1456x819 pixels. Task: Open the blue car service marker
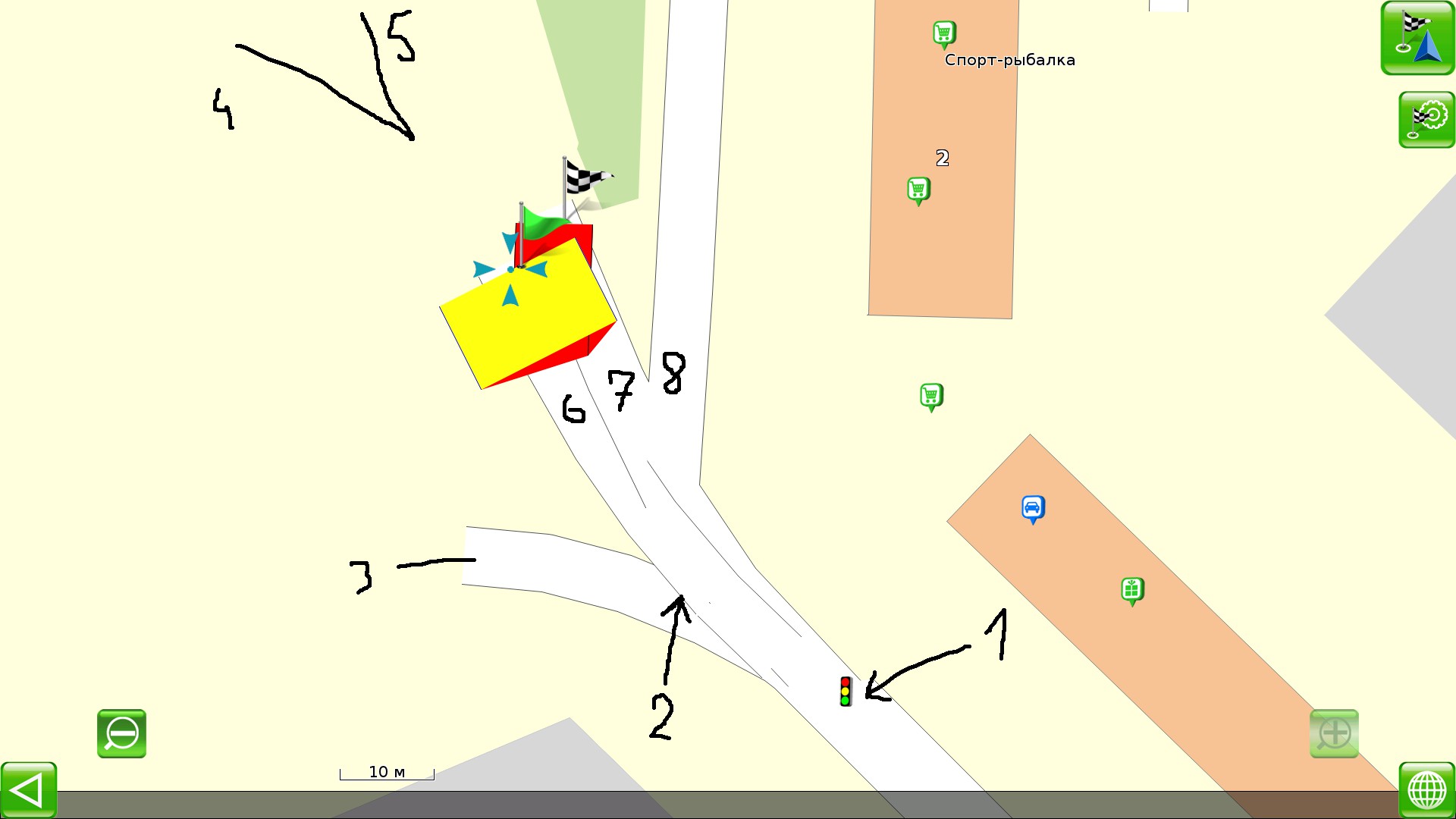[1033, 508]
